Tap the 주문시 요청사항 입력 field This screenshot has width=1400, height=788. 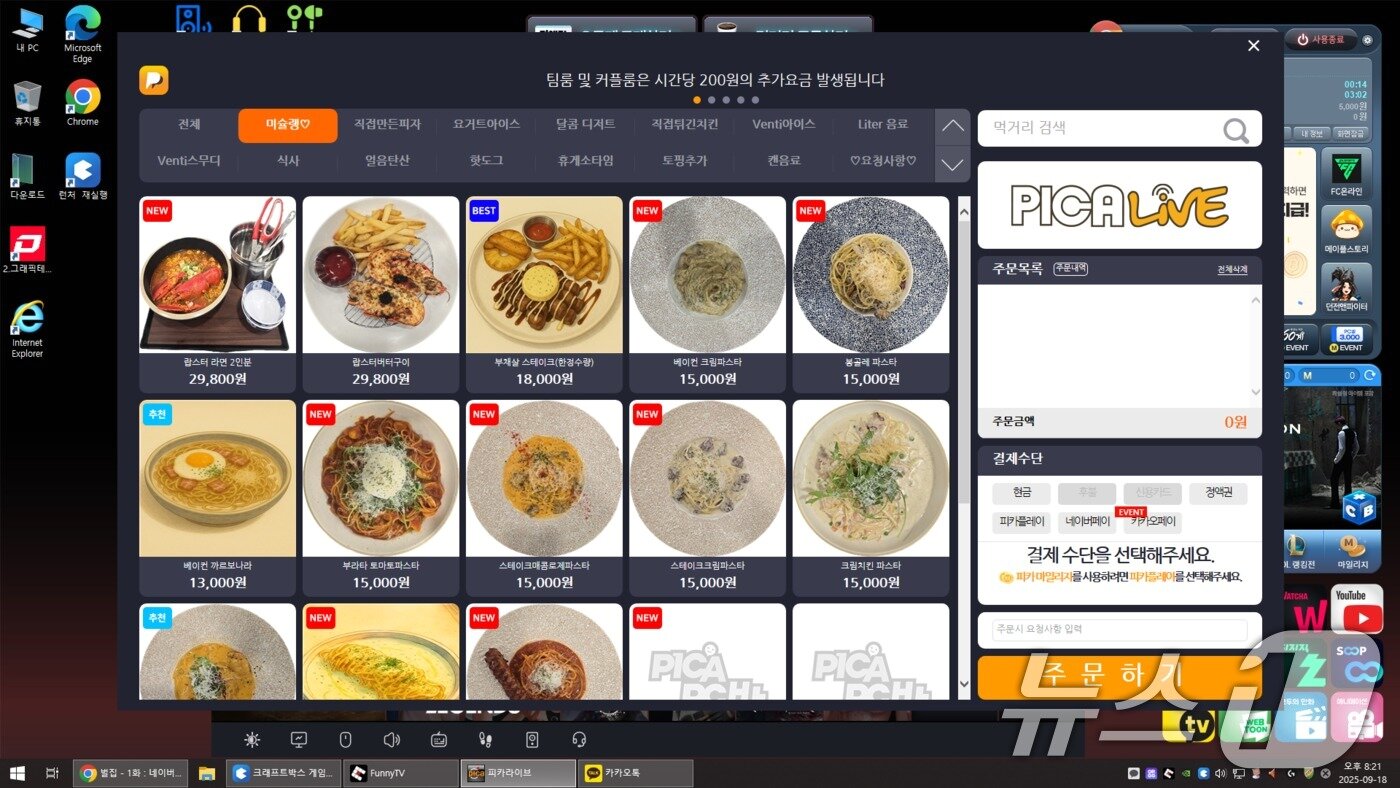1119,630
